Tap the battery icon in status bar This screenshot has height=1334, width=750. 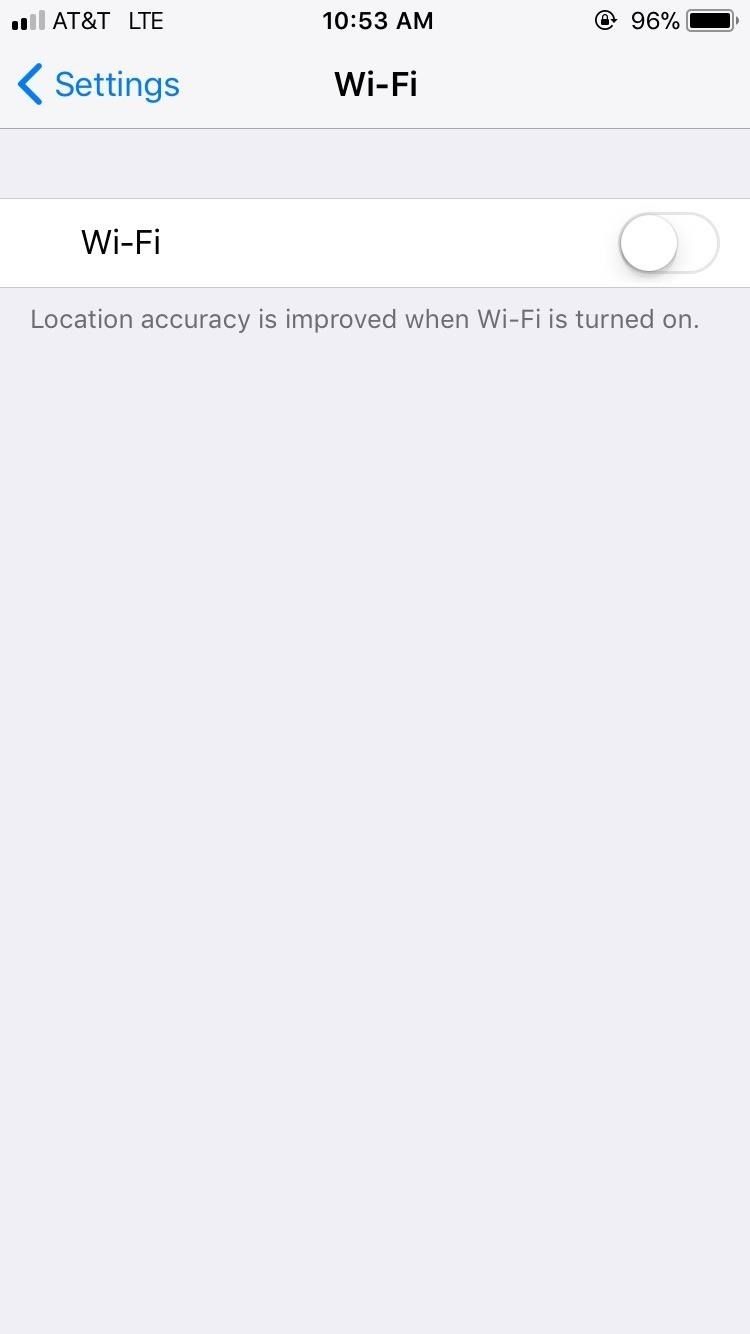pyautogui.click(x=712, y=18)
